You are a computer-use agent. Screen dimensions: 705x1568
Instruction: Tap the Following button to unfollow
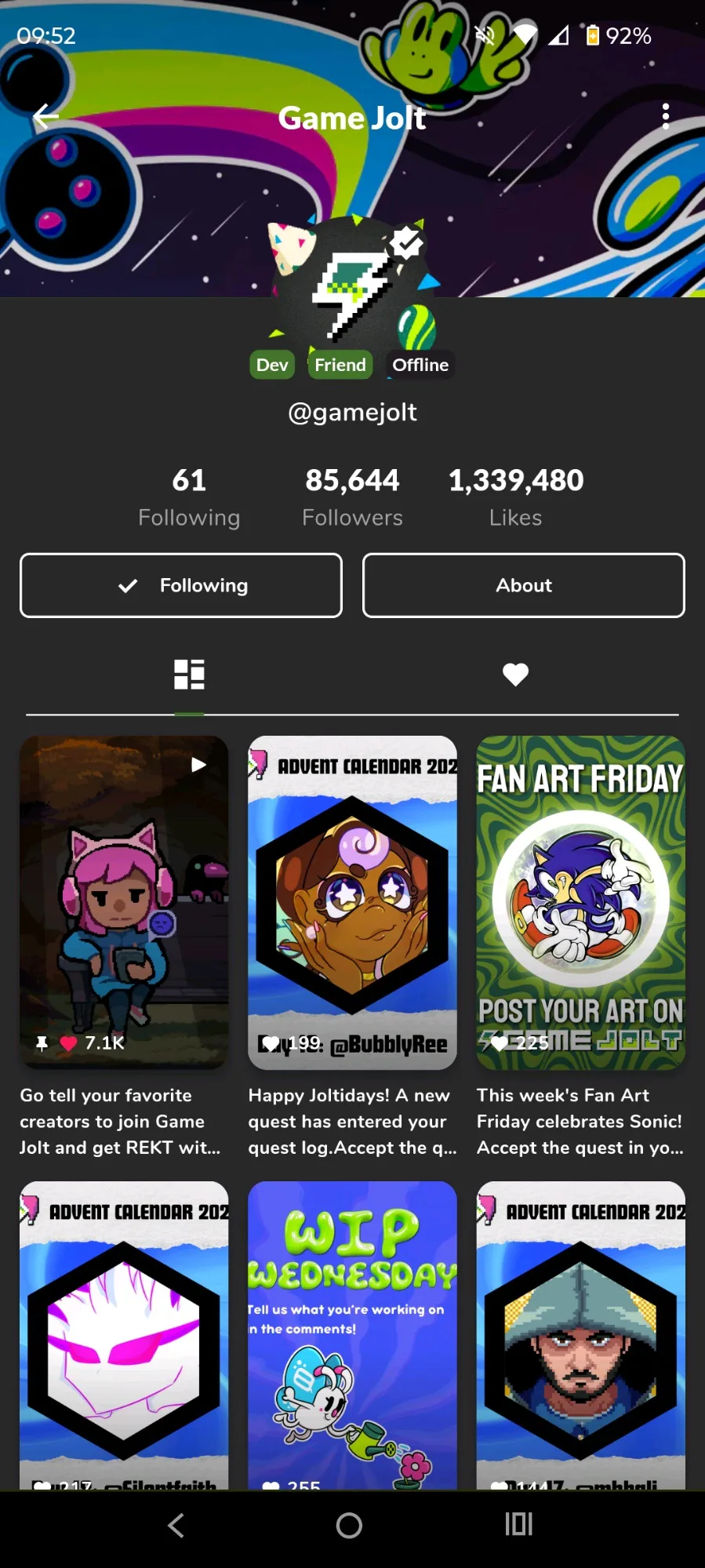click(x=181, y=585)
